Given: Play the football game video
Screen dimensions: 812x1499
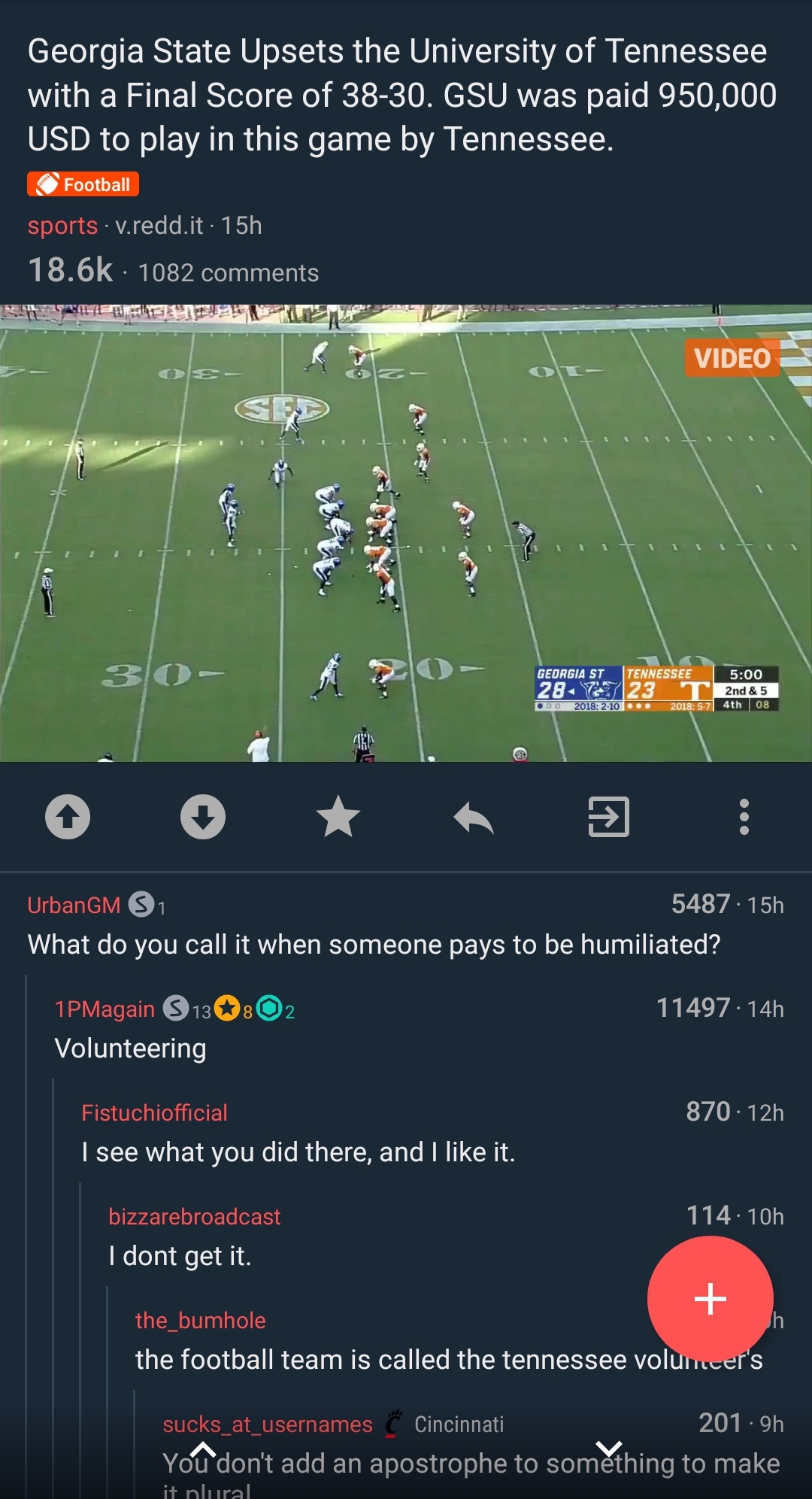Looking at the screenshot, I should [x=406, y=533].
